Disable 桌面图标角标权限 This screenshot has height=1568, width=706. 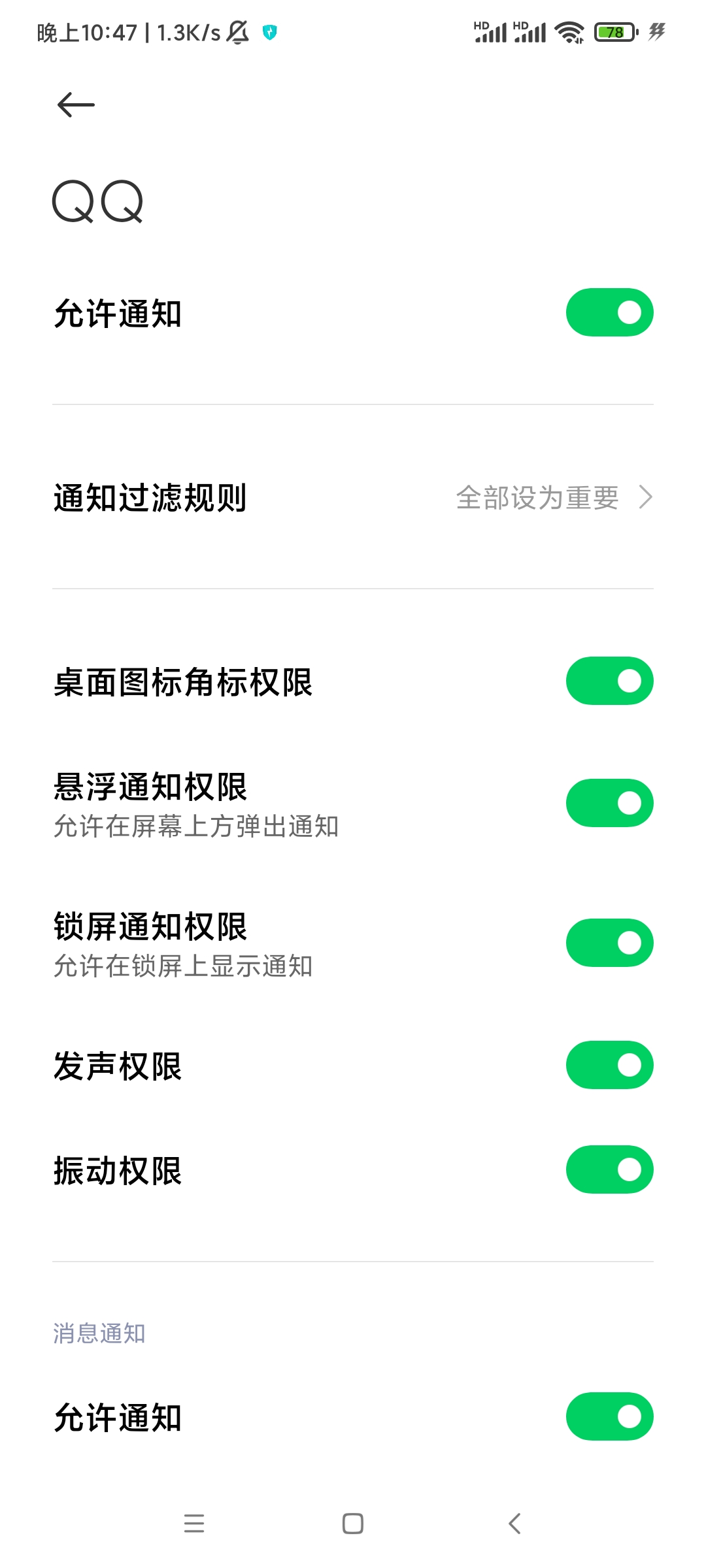pos(609,681)
